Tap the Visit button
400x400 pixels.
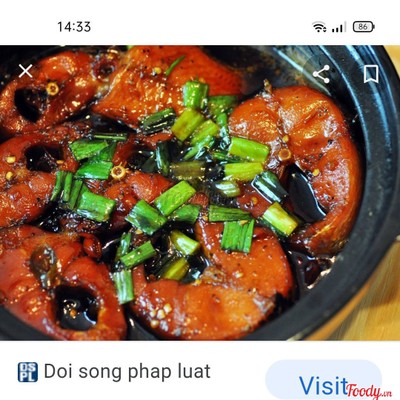click(x=324, y=382)
